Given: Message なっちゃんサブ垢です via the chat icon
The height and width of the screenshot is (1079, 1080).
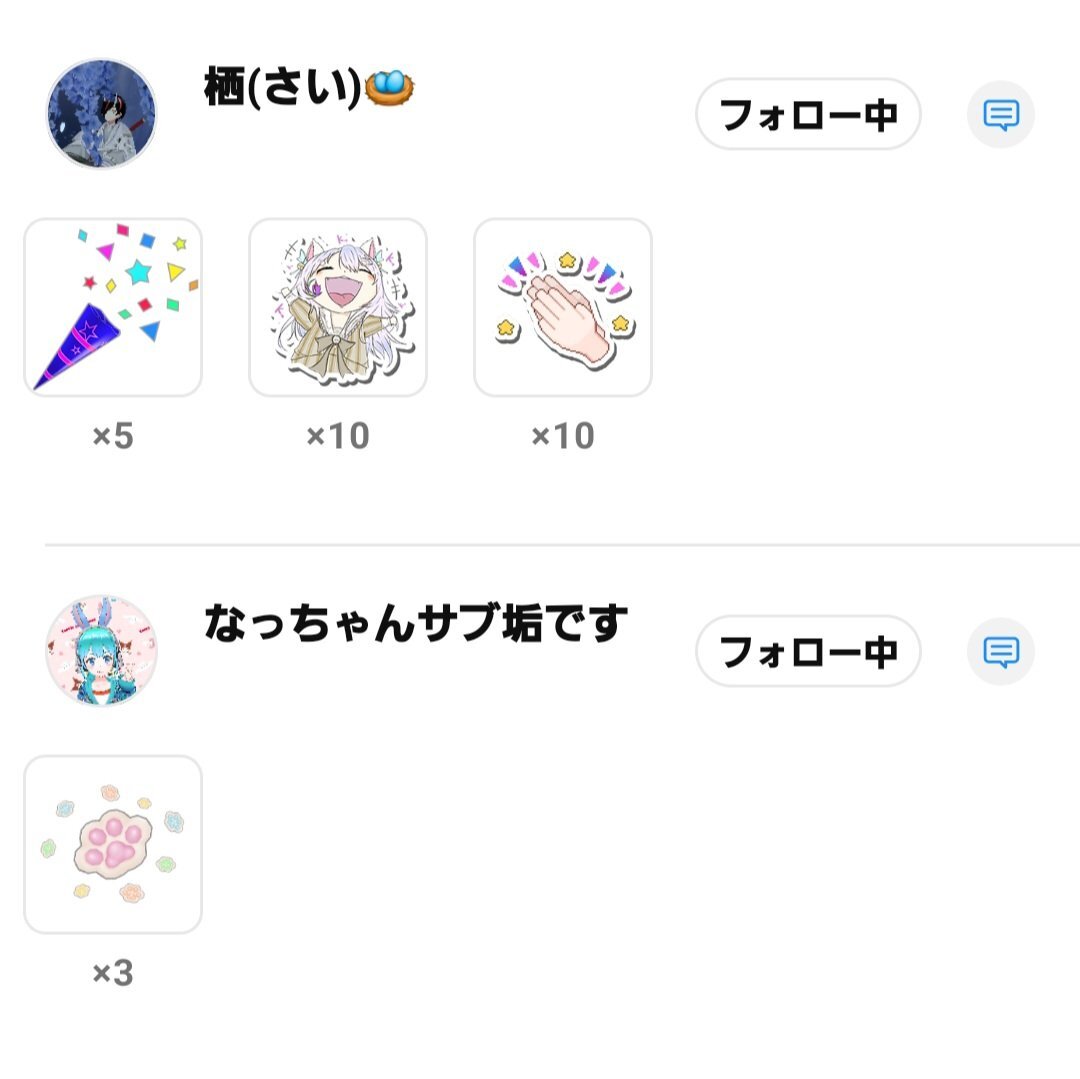Looking at the screenshot, I should 1001,652.
